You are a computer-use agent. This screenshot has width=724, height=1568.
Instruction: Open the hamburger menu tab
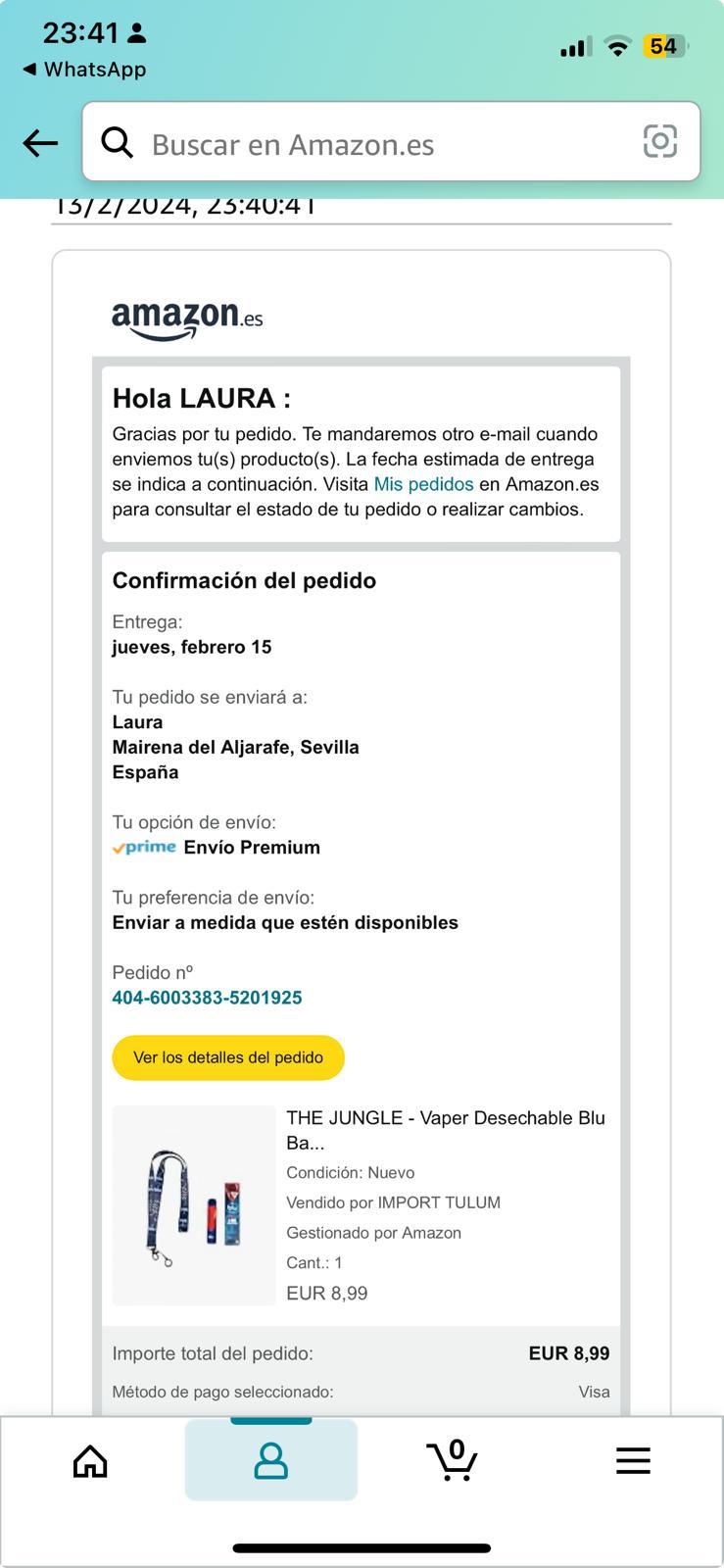coord(633,1461)
